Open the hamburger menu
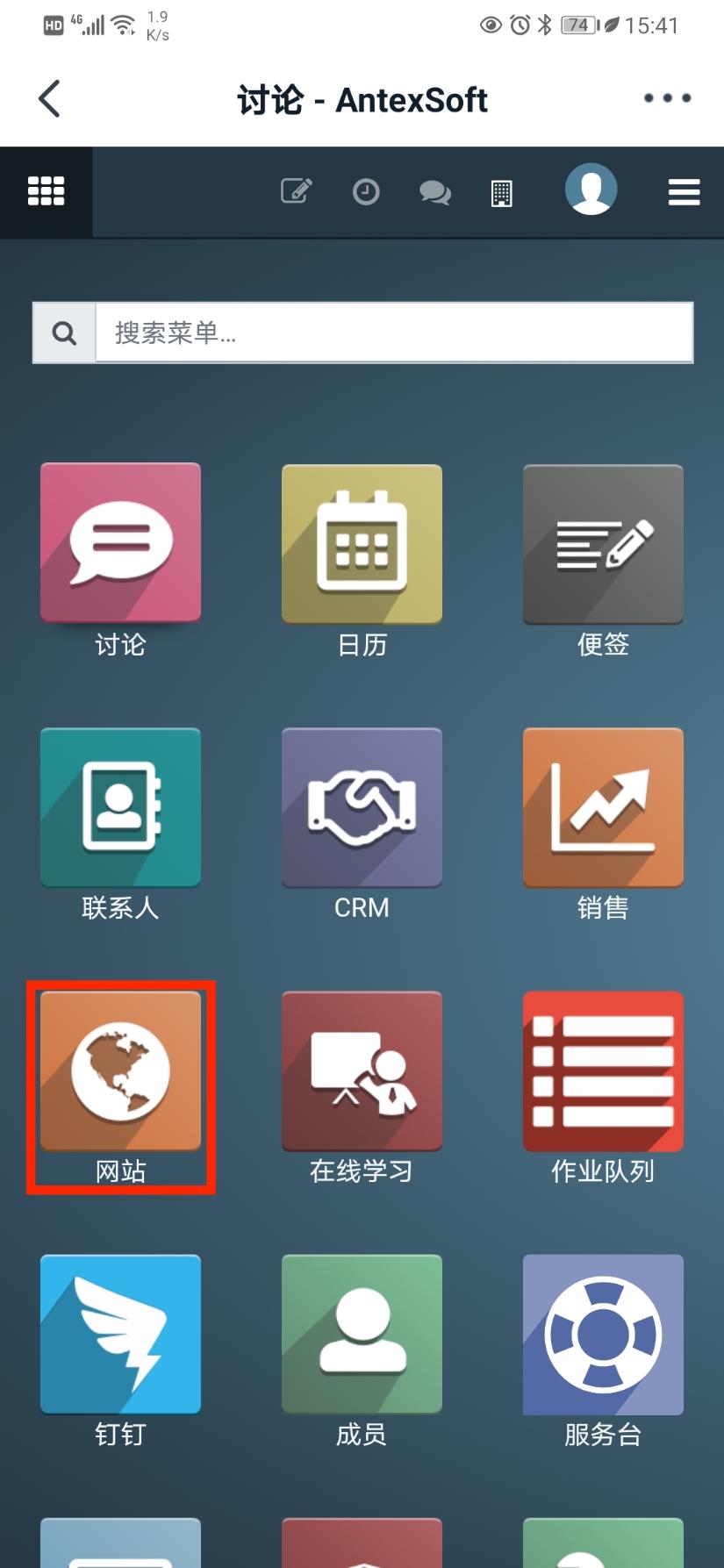This screenshot has width=724, height=1568. 684,192
